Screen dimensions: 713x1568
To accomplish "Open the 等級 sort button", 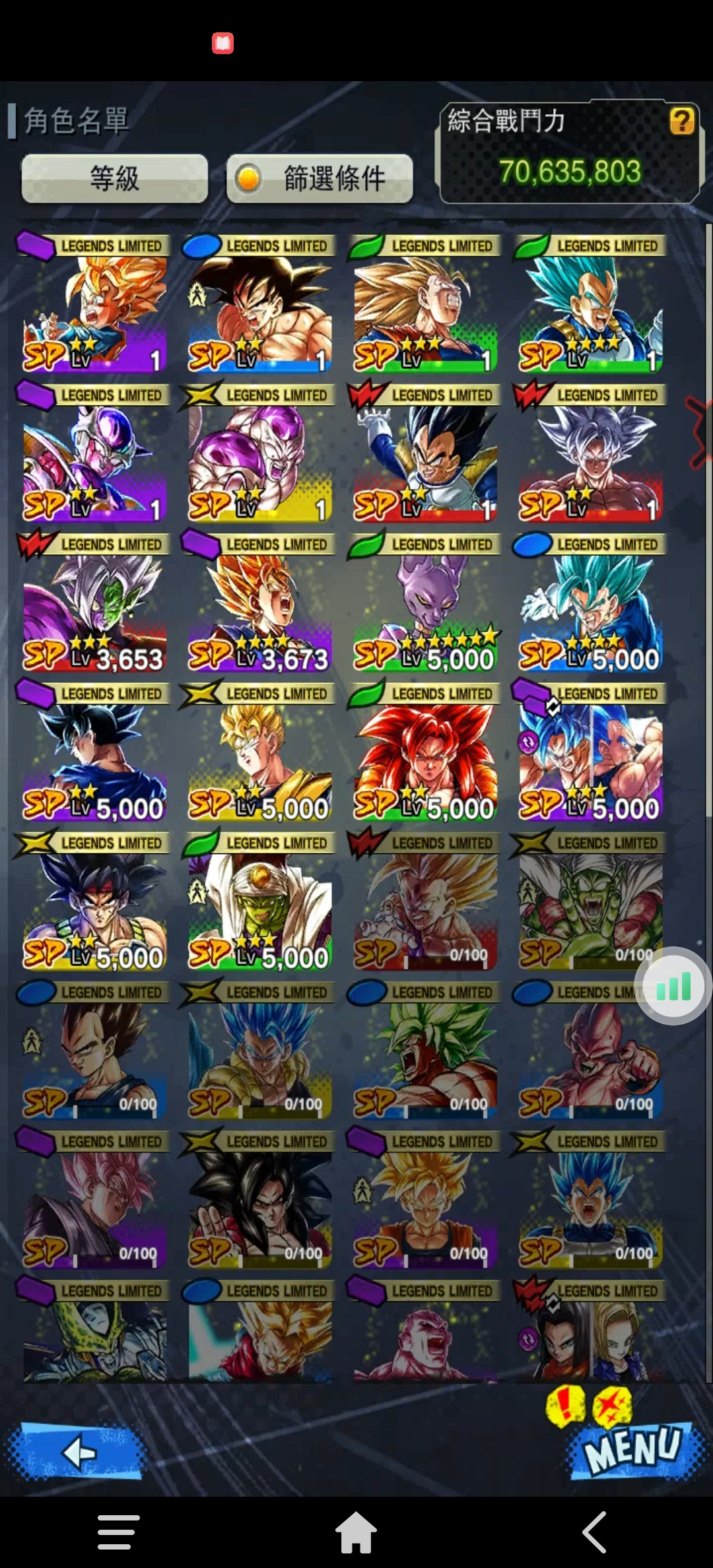I will [114, 178].
